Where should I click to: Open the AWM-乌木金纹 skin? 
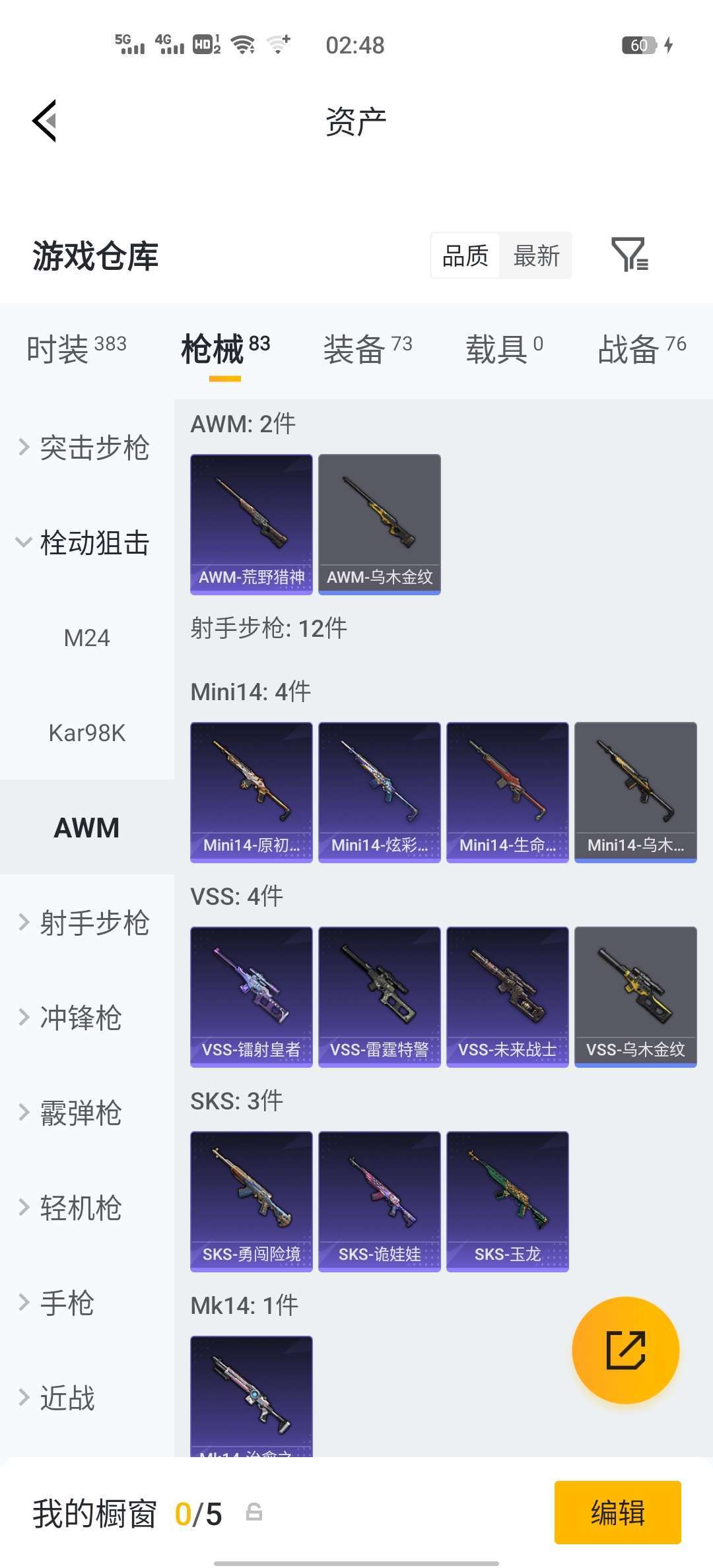point(380,524)
